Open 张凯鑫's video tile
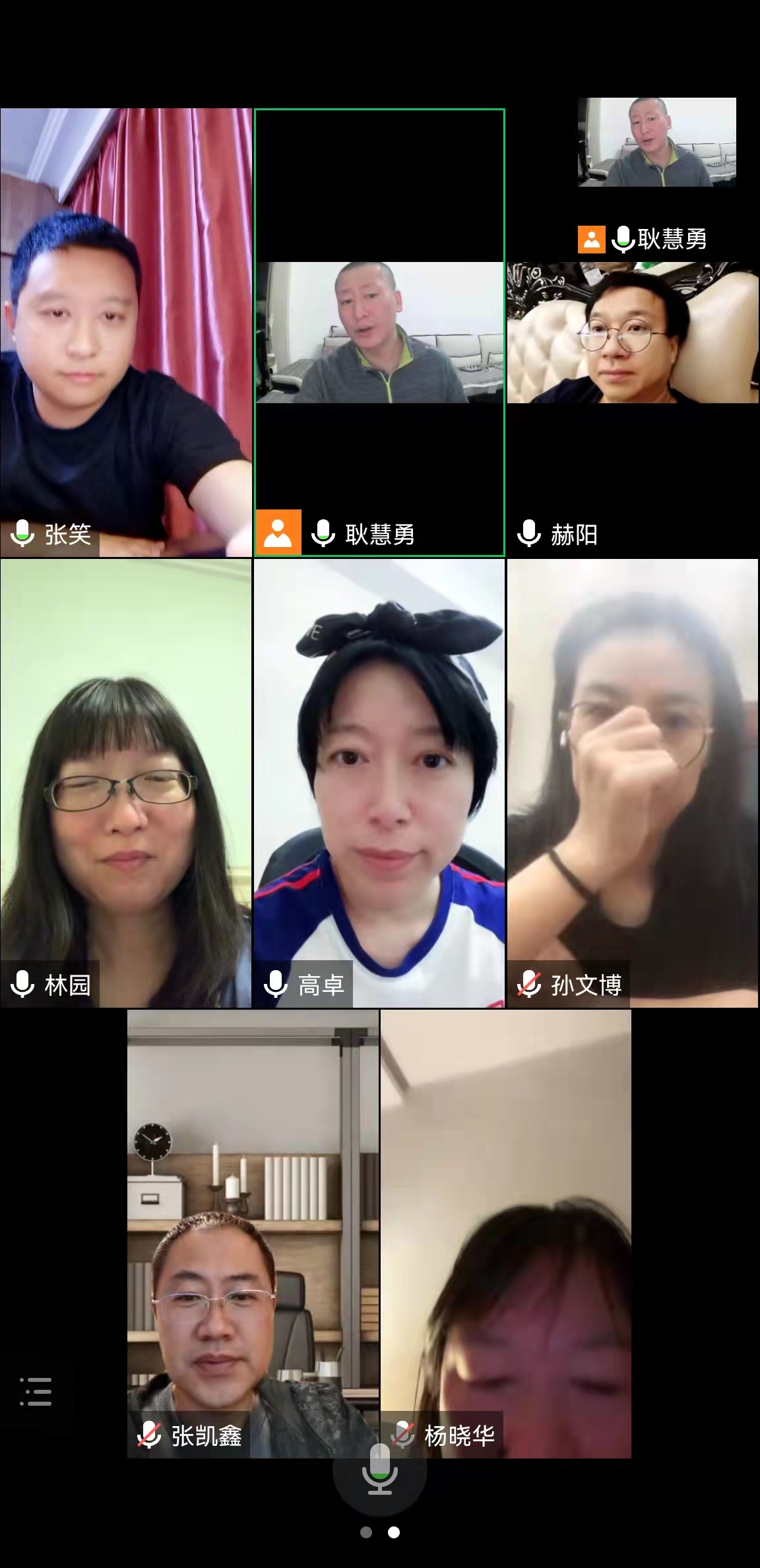Screen dimensions: 760x1568 point(253,1233)
